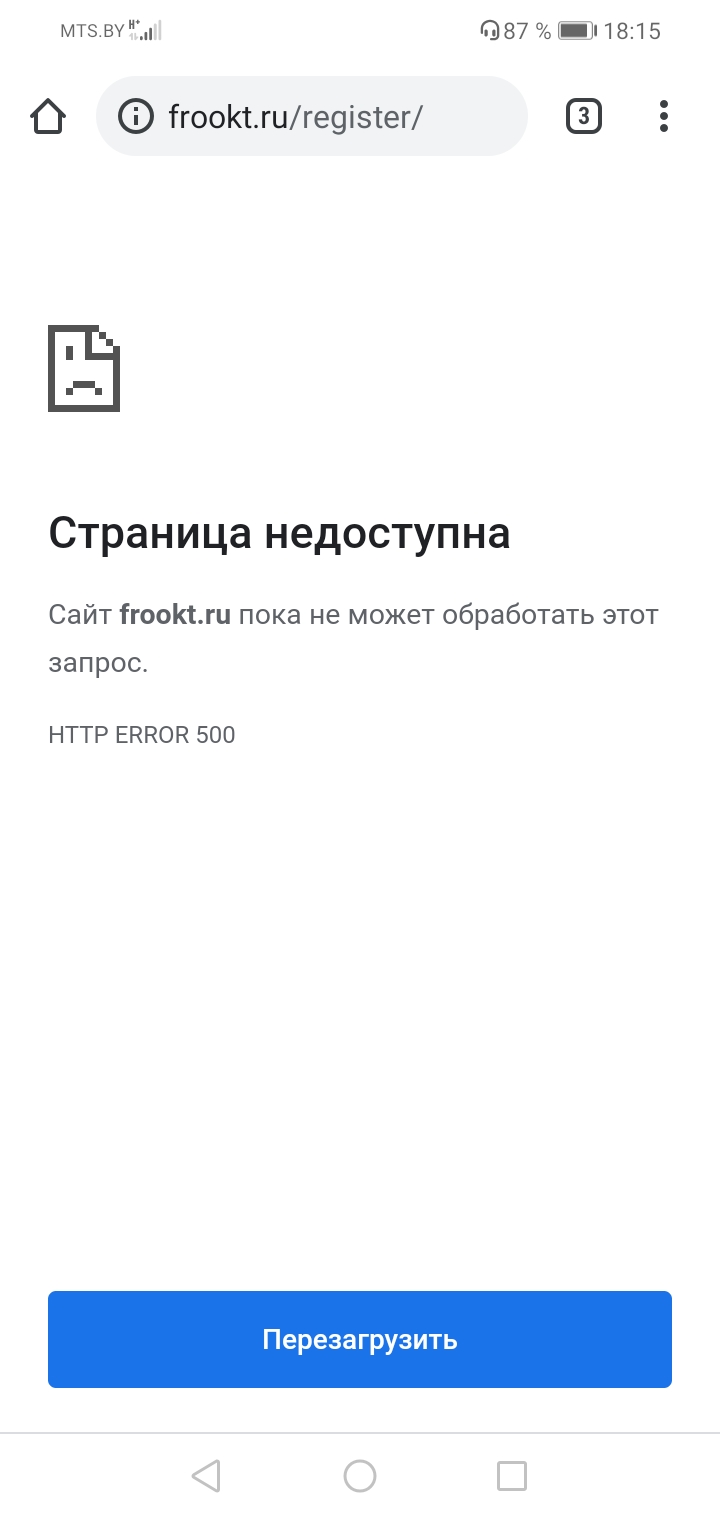
Task: Open the Chrome overflow menu
Action: pyautogui.click(x=664, y=117)
